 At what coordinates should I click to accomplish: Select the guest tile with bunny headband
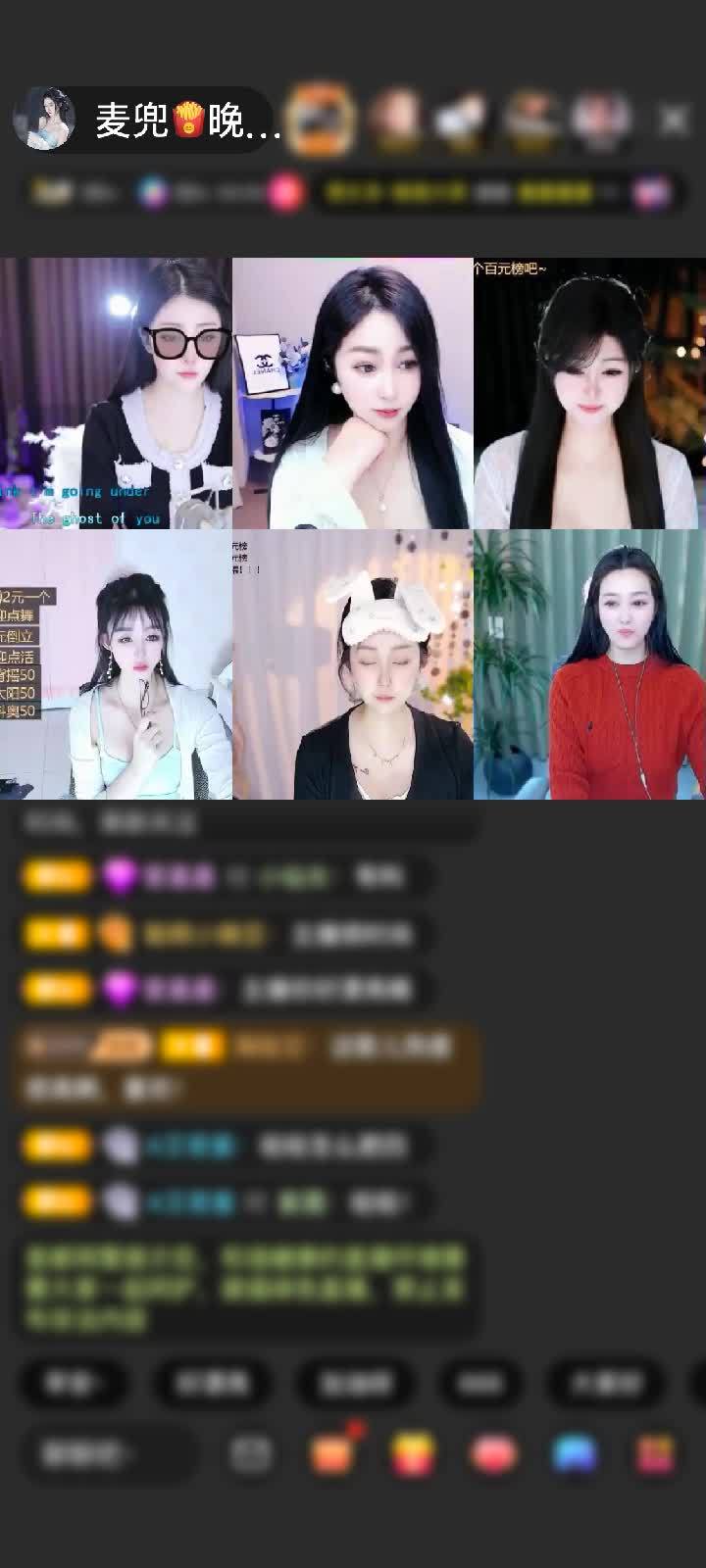(353, 664)
